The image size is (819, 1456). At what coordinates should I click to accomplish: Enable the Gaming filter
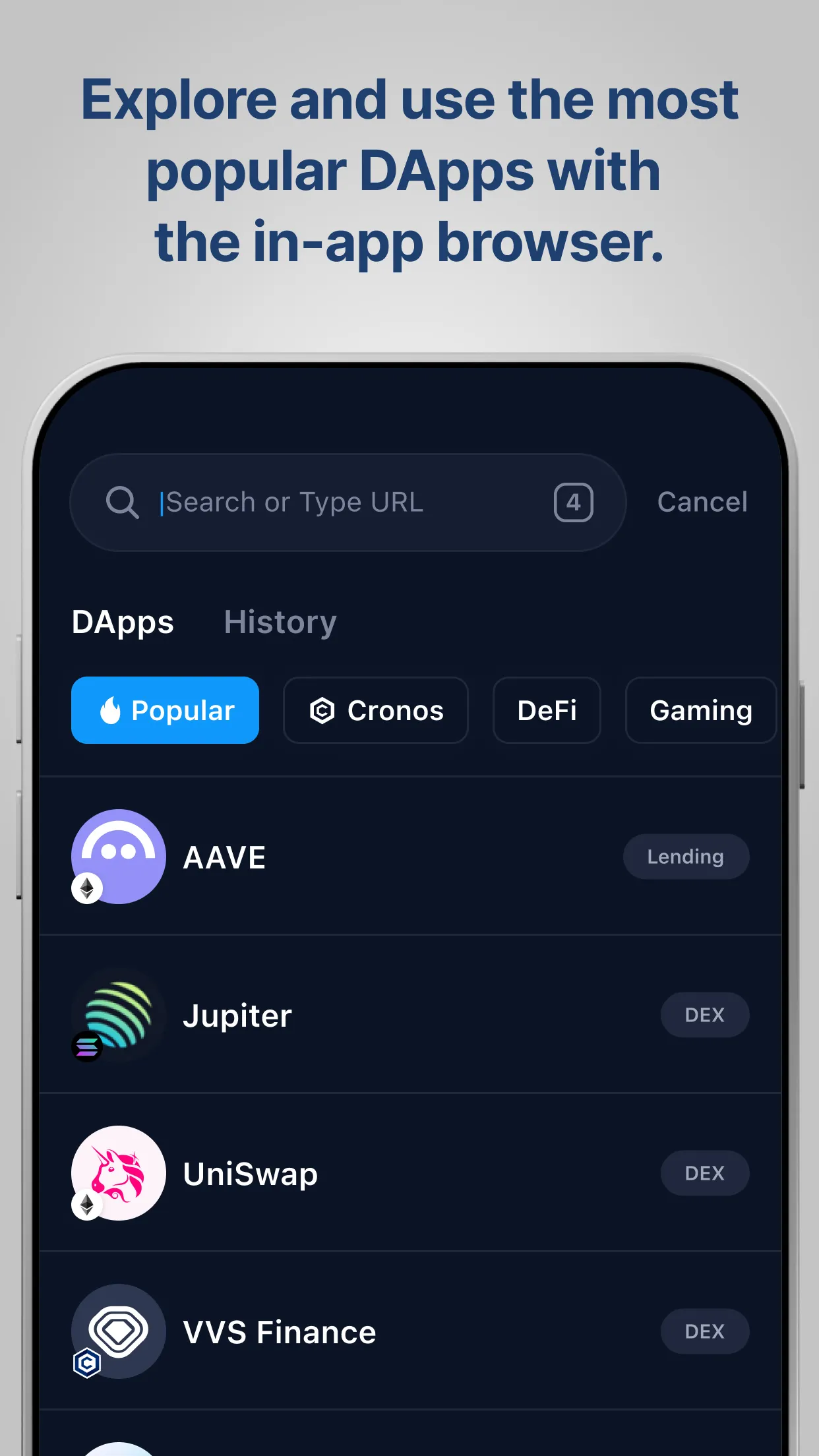pyautogui.click(x=700, y=710)
